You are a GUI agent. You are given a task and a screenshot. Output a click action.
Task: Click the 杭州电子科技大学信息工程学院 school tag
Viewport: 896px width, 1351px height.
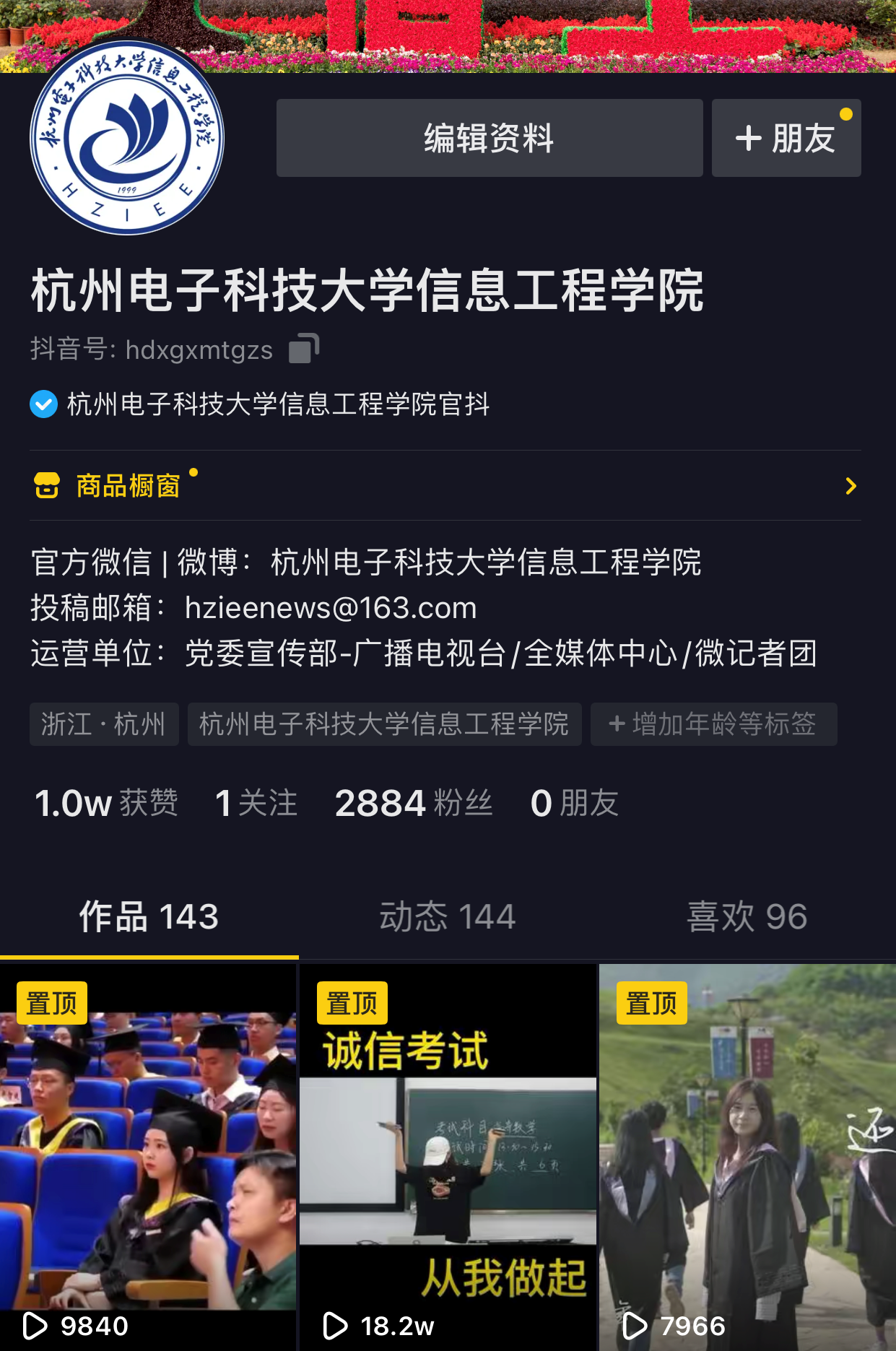[385, 724]
